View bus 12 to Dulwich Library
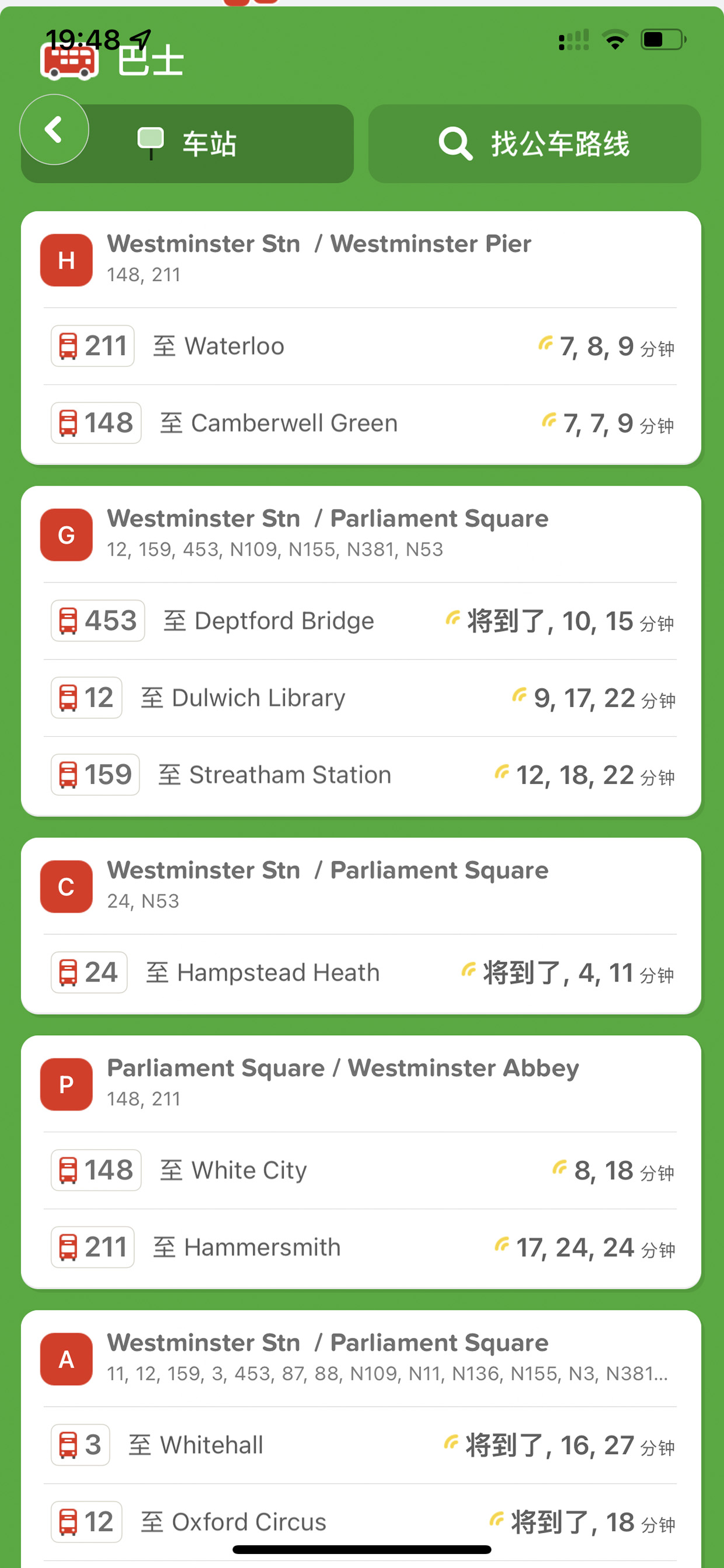This screenshot has height=1568, width=724. pos(361,698)
